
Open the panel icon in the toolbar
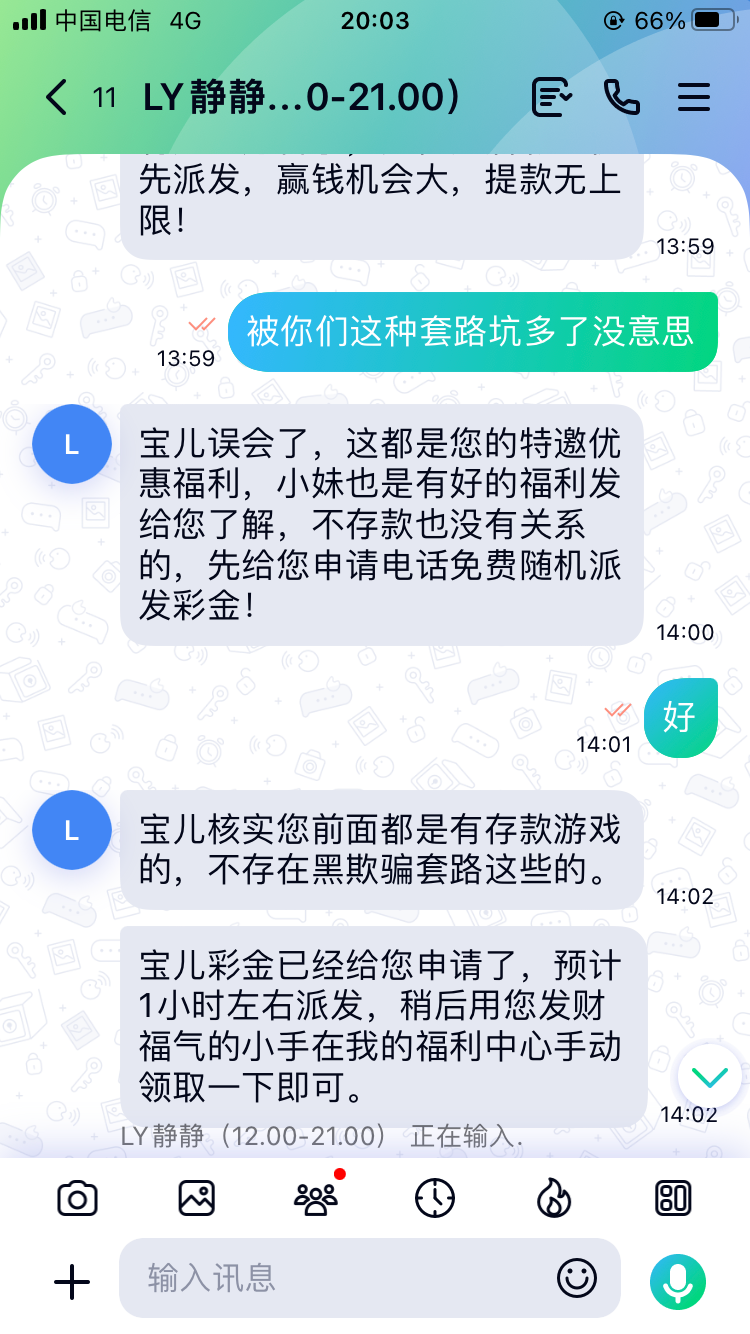(x=673, y=1198)
